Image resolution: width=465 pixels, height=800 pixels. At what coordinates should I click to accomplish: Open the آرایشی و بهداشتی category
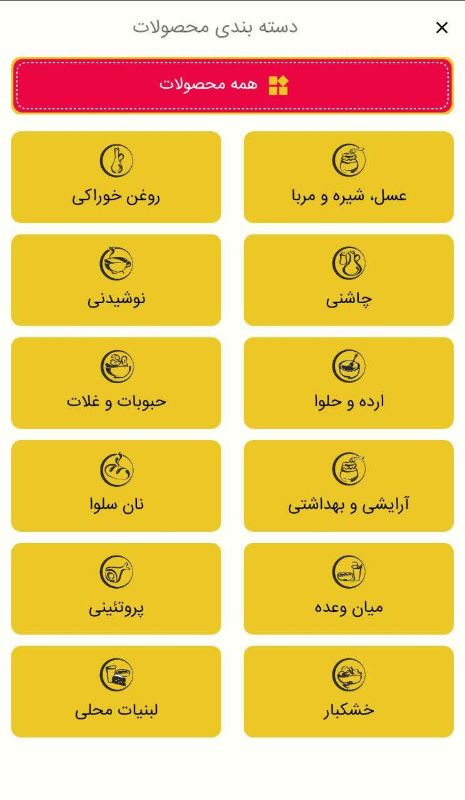point(349,486)
